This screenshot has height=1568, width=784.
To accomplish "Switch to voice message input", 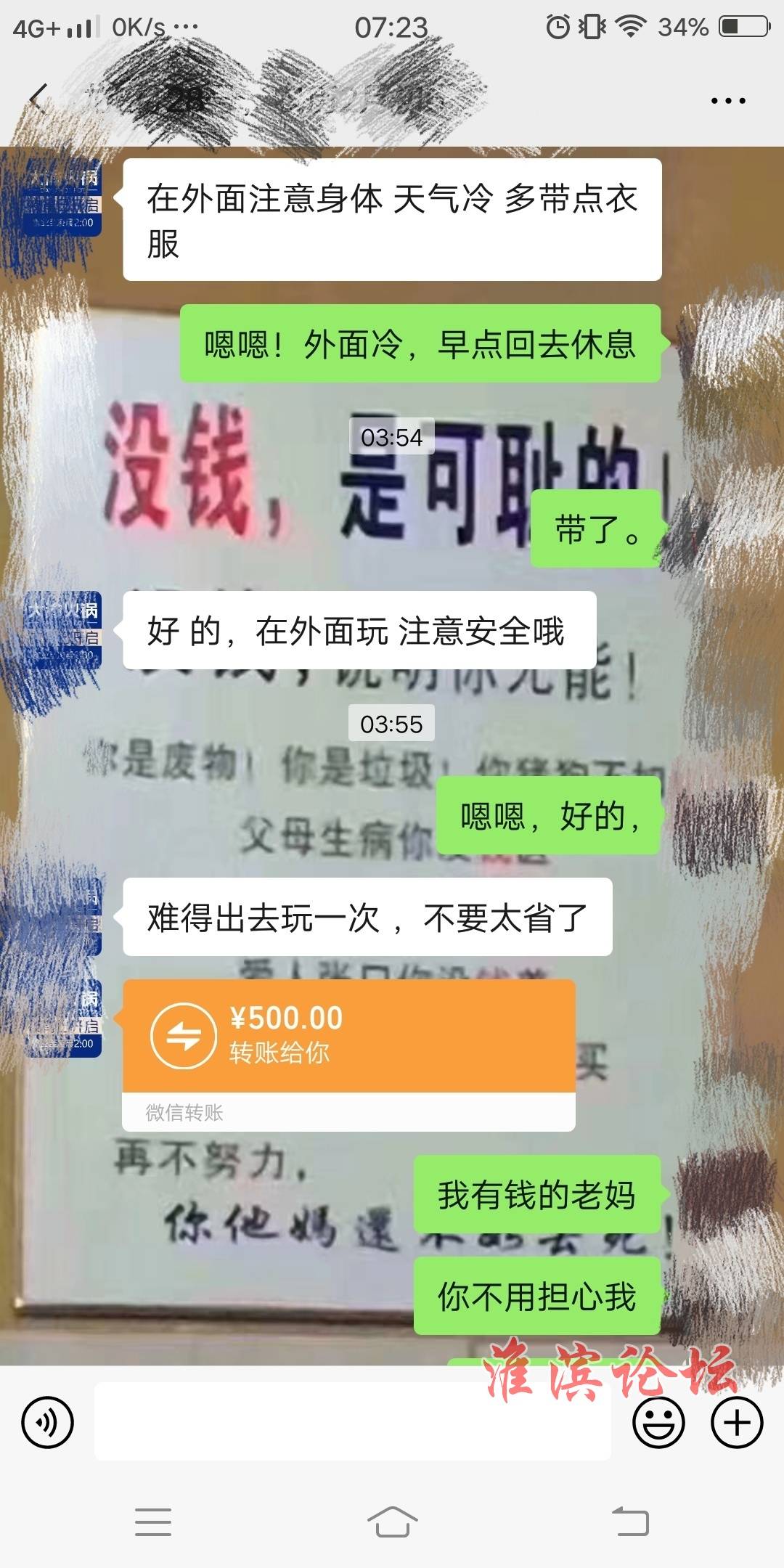I will tap(48, 1422).
